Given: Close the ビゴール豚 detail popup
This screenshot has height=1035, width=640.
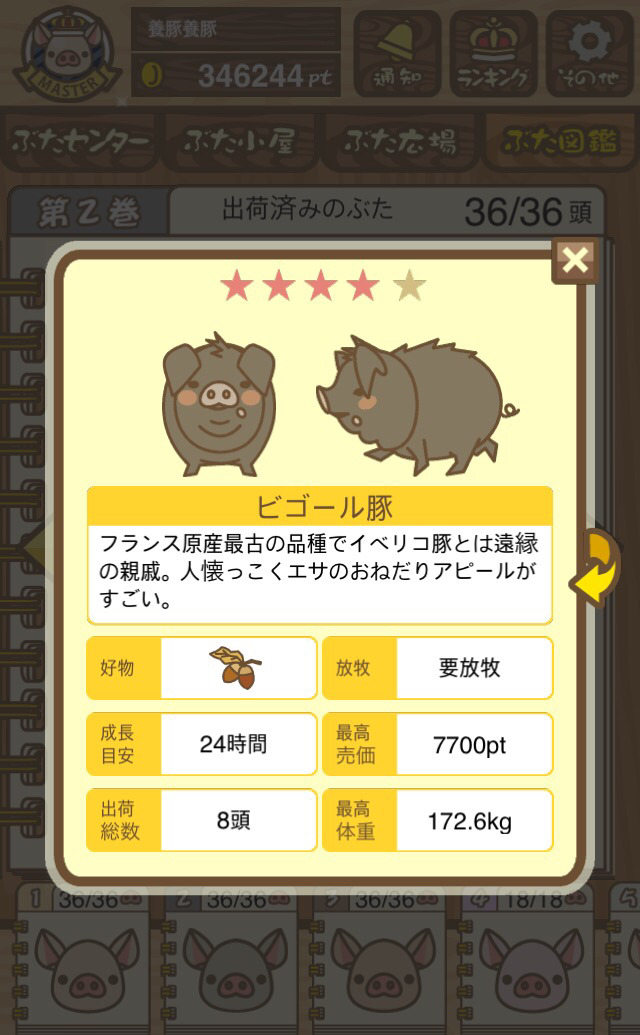Looking at the screenshot, I should point(575,261).
